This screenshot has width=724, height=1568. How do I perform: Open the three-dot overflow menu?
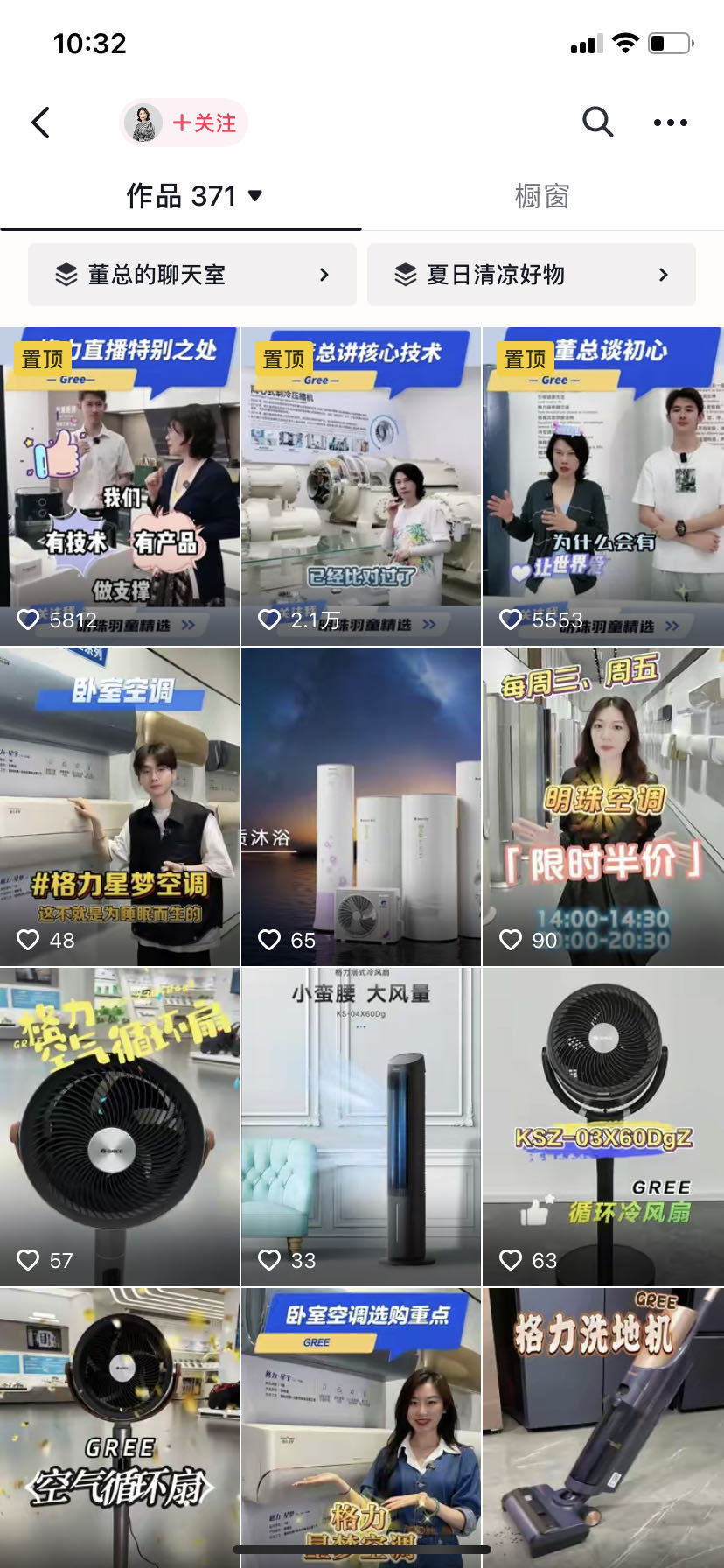click(670, 122)
